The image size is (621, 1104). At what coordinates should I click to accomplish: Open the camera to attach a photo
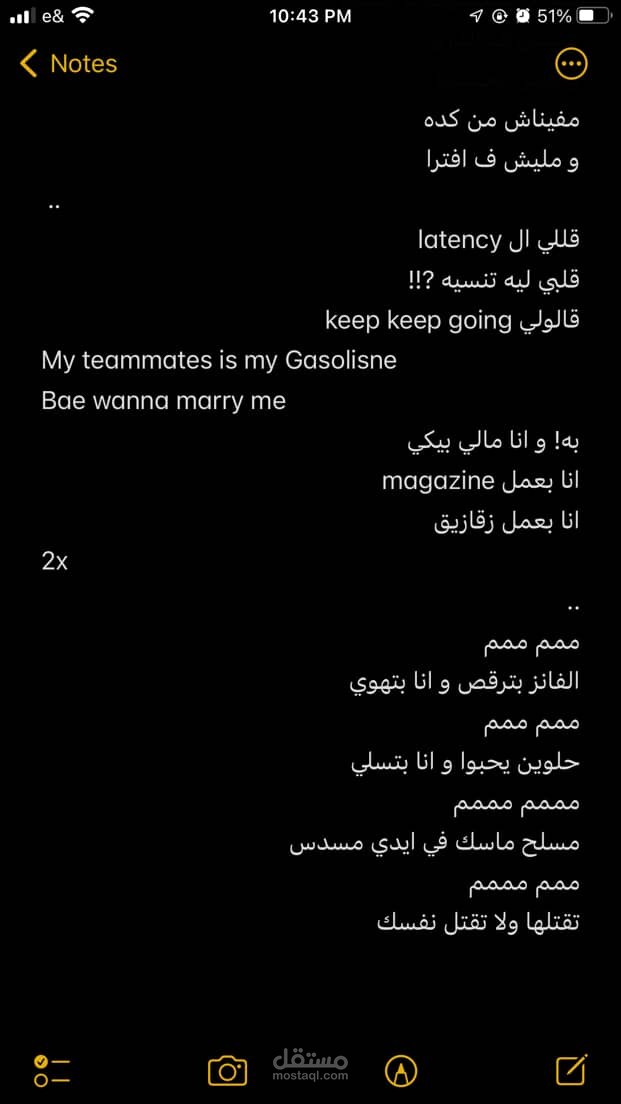pyautogui.click(x=227, y=1071)
